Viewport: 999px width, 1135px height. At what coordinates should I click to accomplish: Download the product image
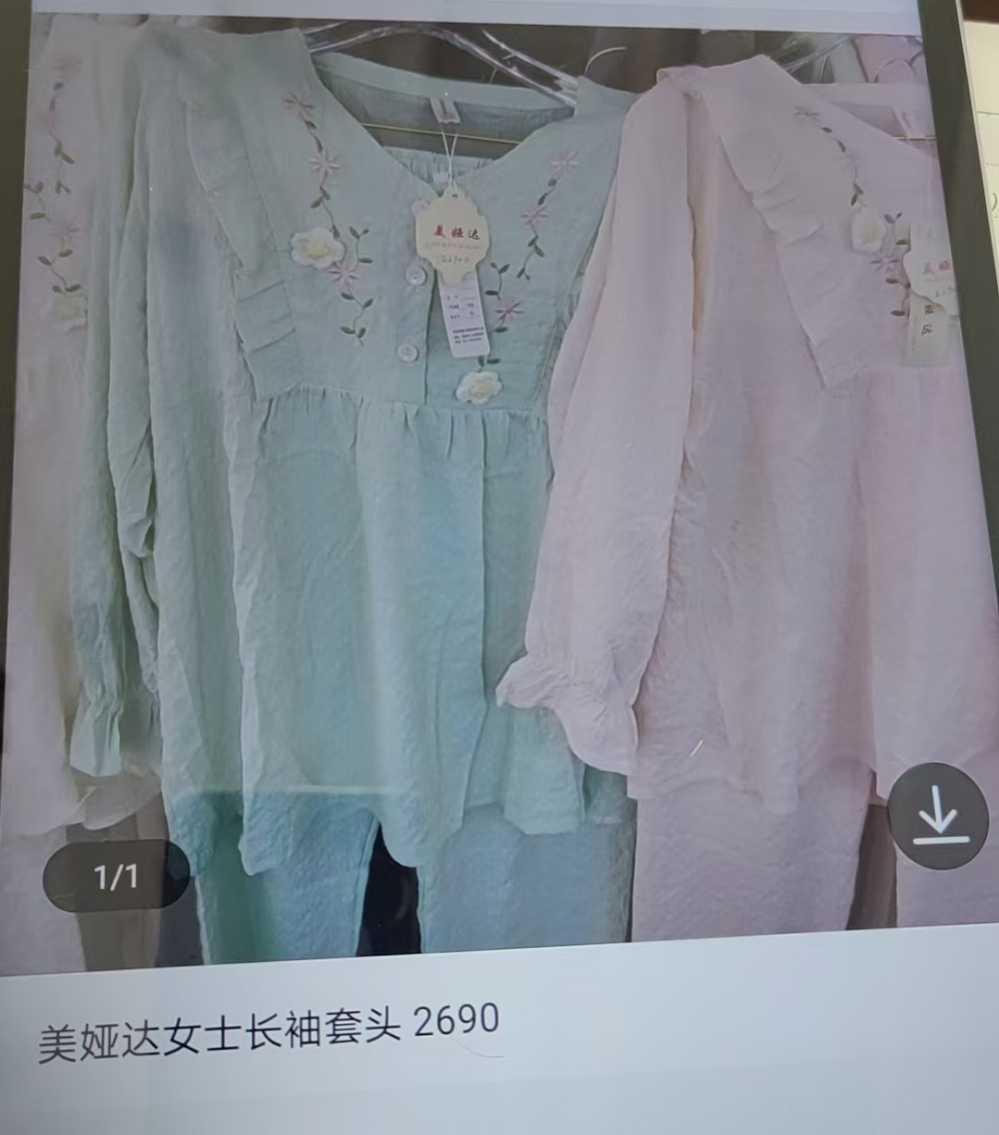937,816
